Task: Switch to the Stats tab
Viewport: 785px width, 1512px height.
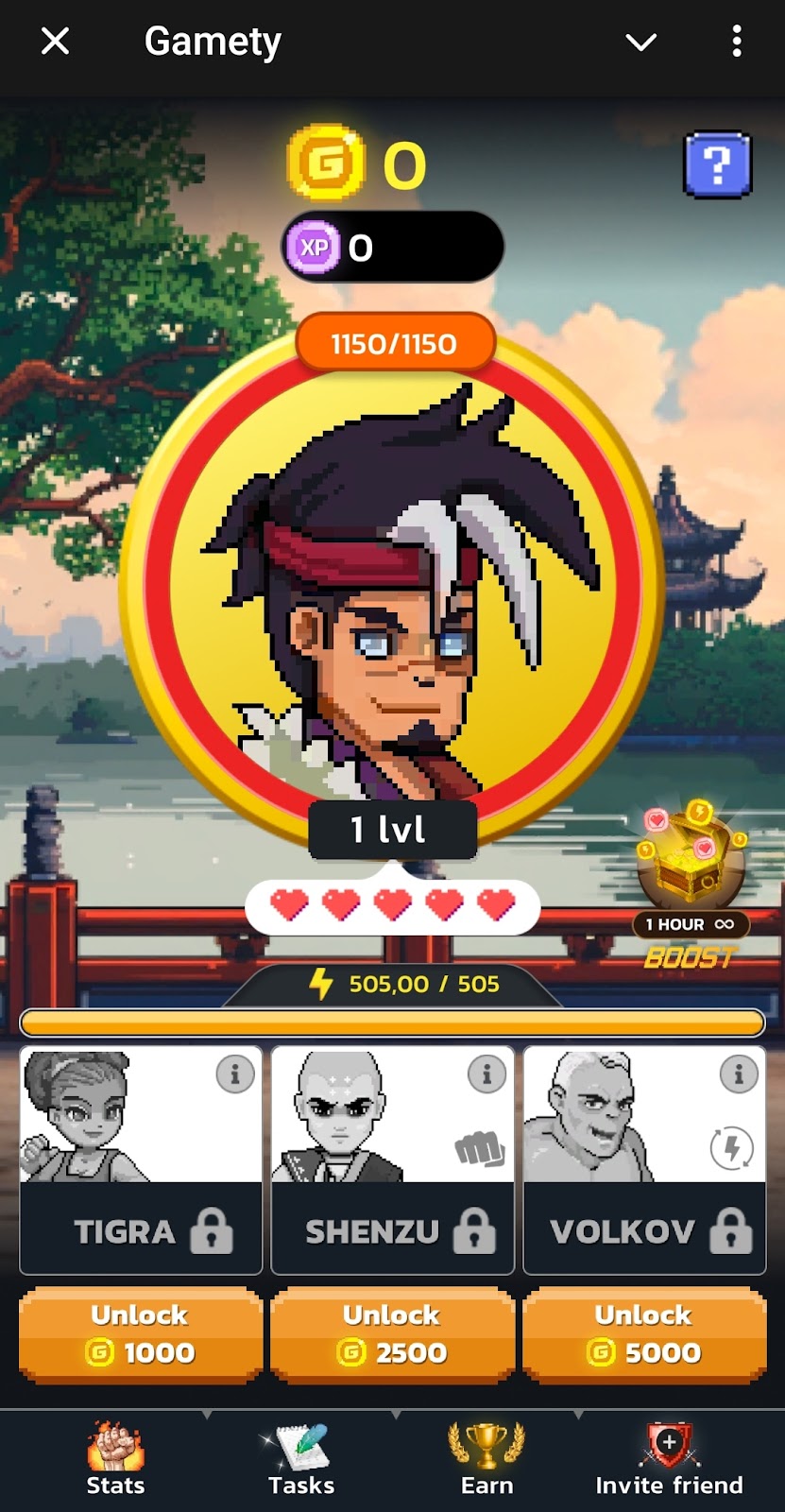Action: (115, 1459)
